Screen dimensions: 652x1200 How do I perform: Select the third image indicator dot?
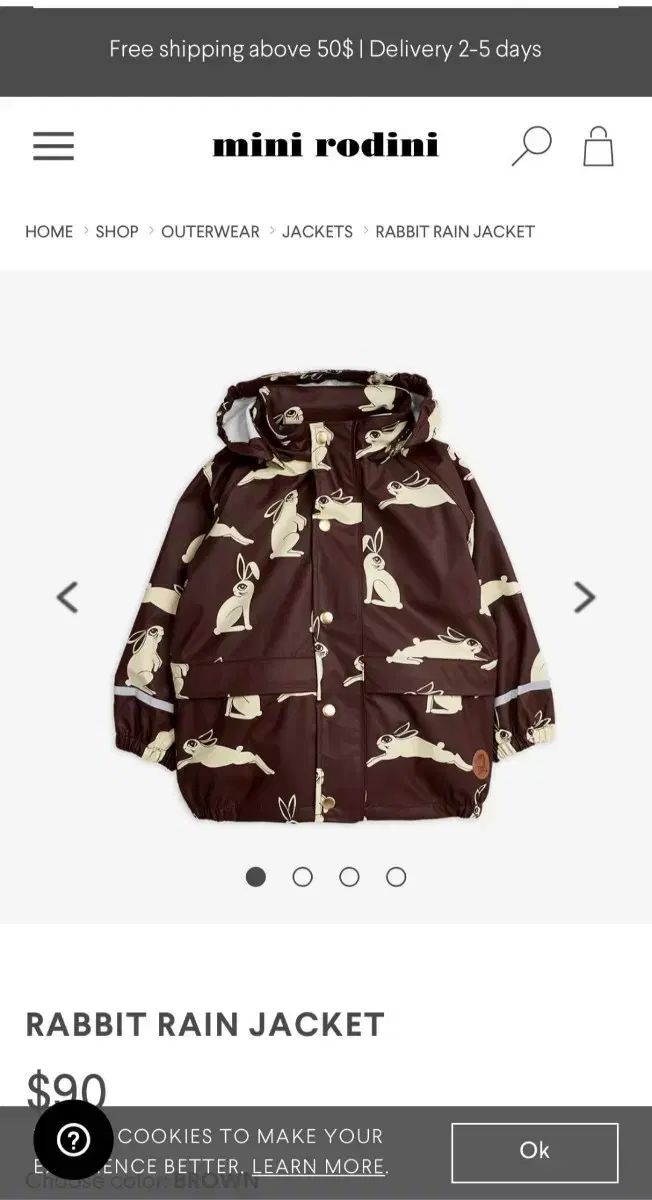pos(349,877)
